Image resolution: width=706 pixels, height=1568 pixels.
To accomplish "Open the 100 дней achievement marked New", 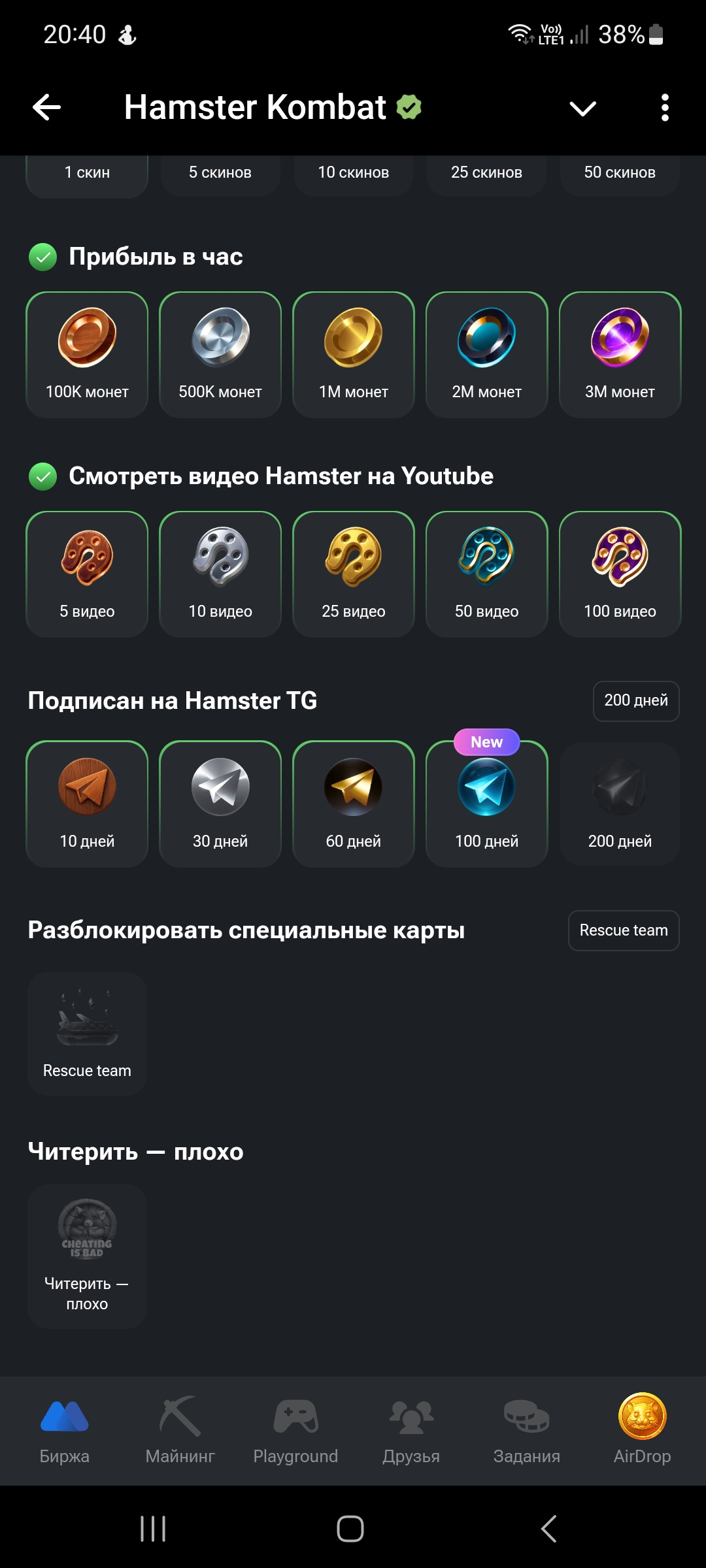I will pyautogui.click(x=486, y=804).
